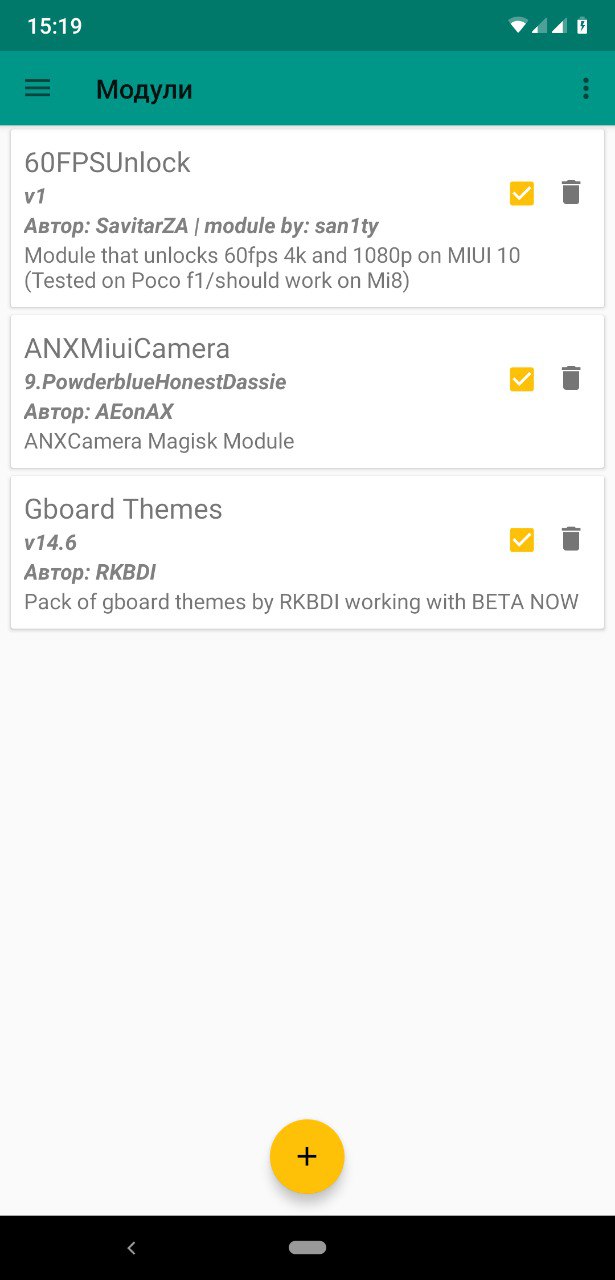615x1280 pixels.
Task: Go back with system back arrow
Action: coord(131,1247)
